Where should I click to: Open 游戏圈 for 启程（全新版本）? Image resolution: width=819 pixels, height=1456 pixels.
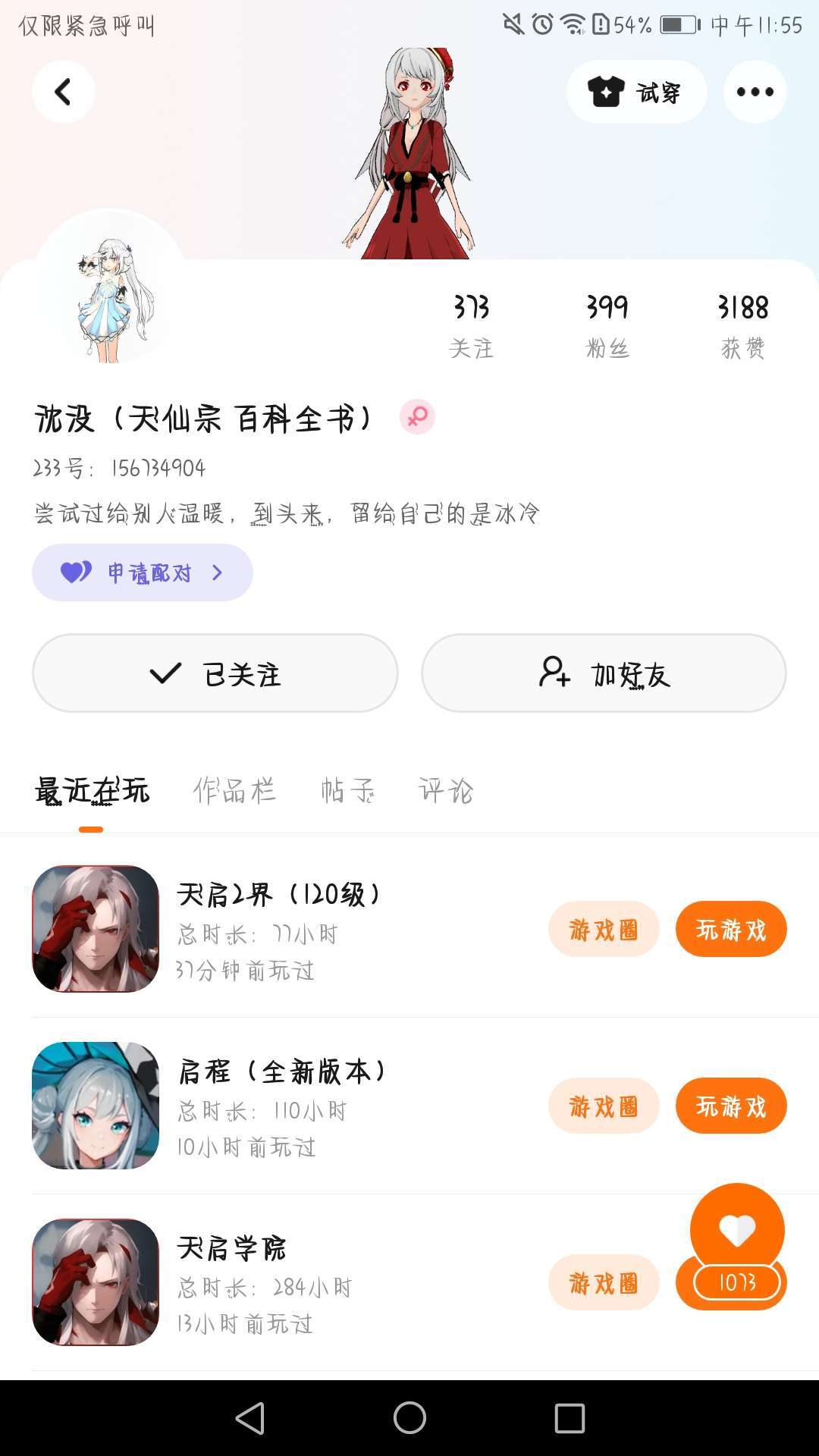(604, 1106)
